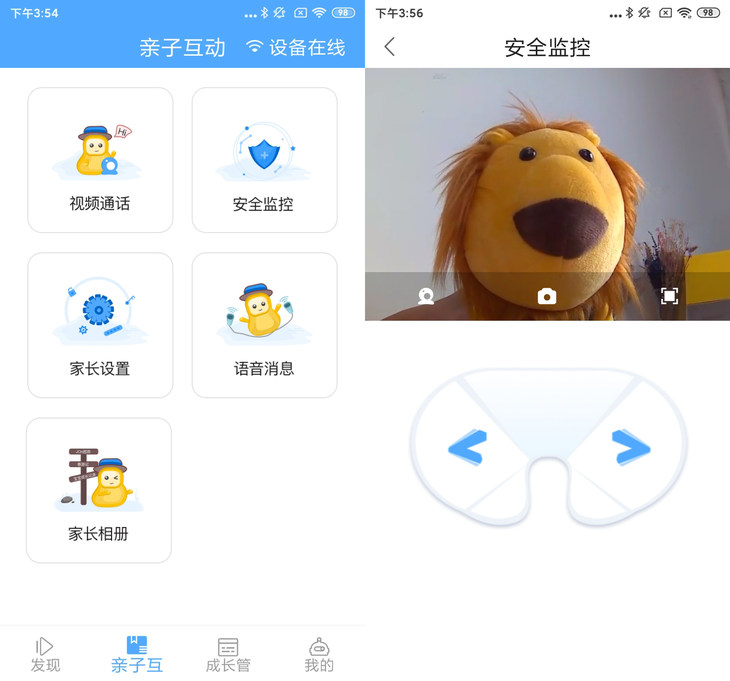Viewport: 730px width, 681px height.
Task: Switch to the 我的 tab
Action: coord(319,655)
